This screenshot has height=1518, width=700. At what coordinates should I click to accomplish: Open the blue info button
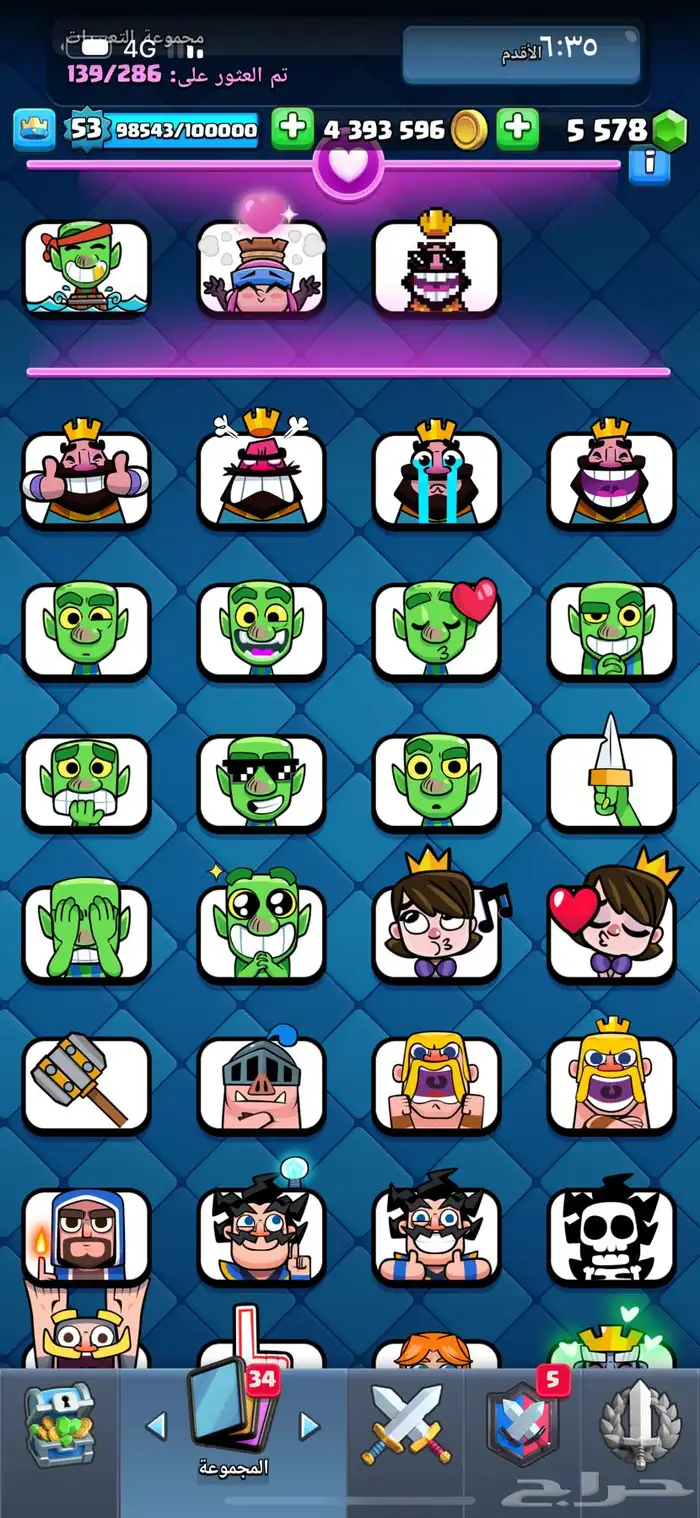pos(649,165)
